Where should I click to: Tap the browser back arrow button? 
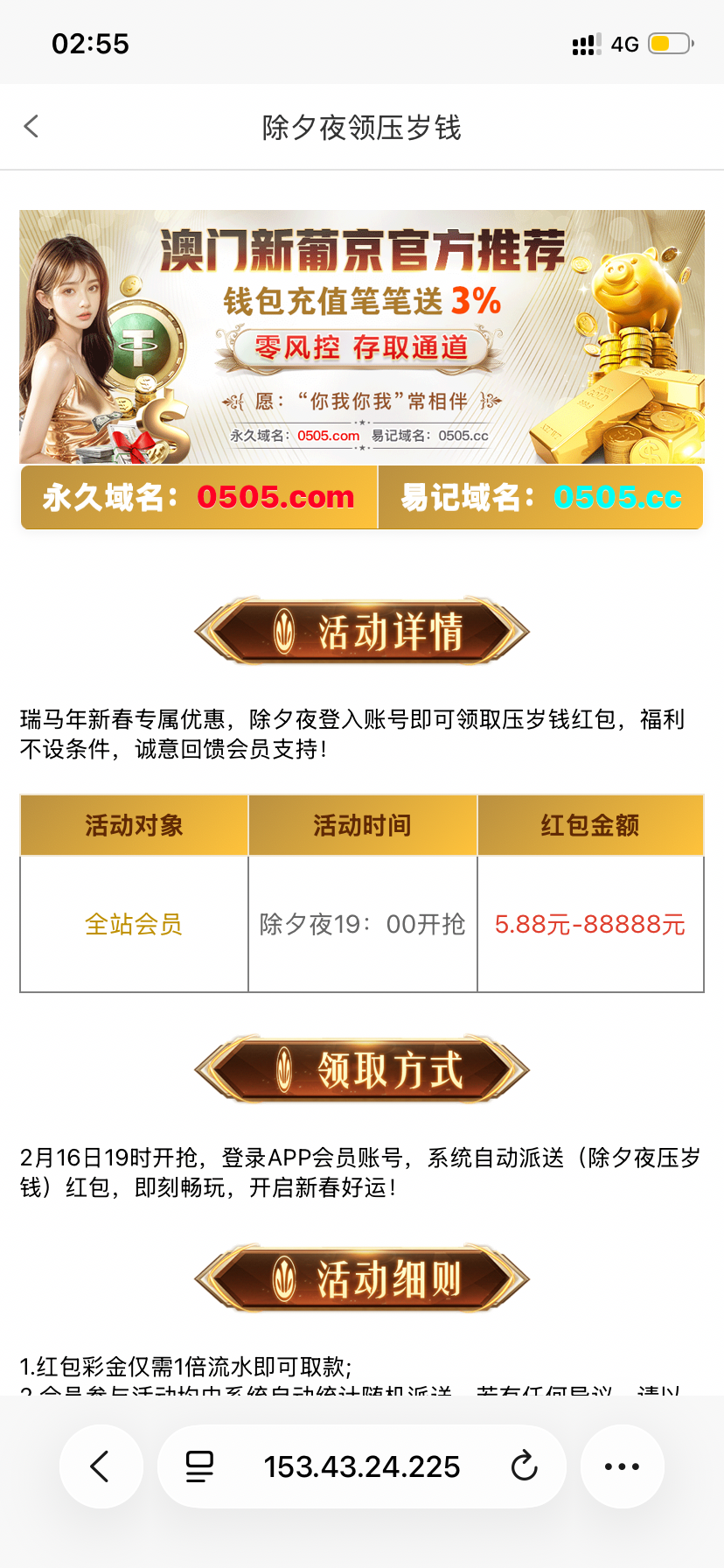(x=101, y=1466)
